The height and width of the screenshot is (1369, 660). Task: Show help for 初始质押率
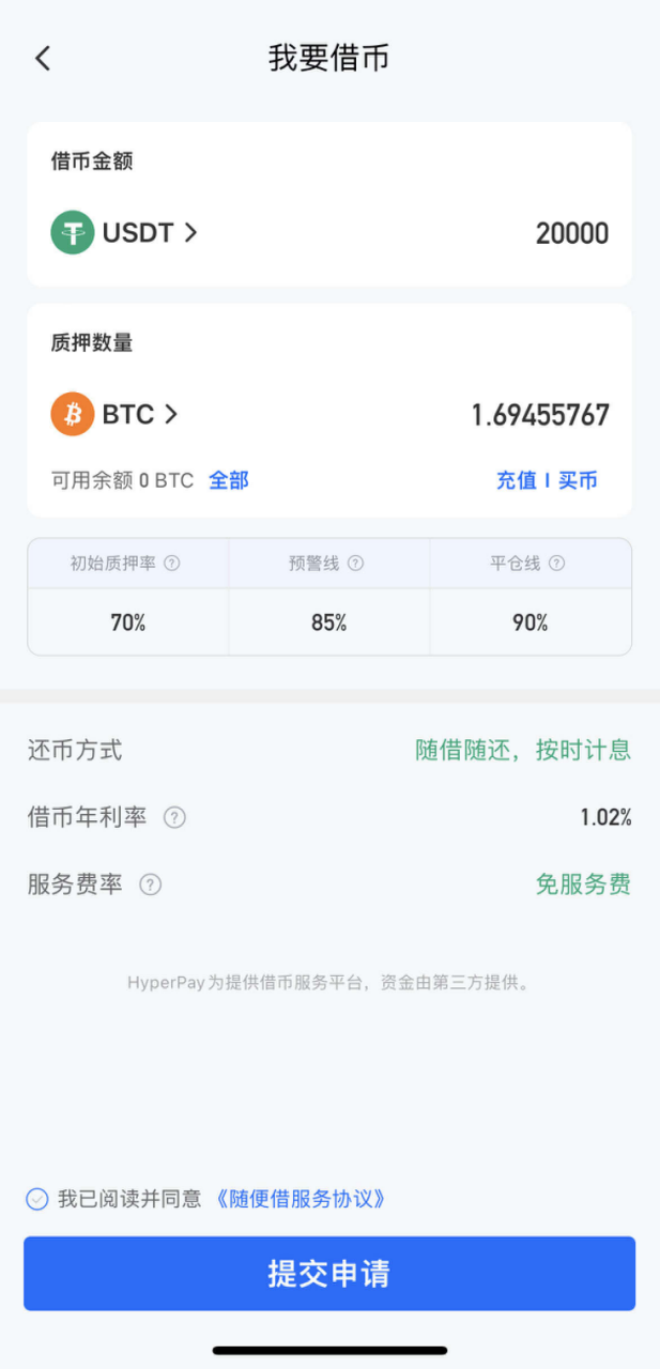point(172,564)
